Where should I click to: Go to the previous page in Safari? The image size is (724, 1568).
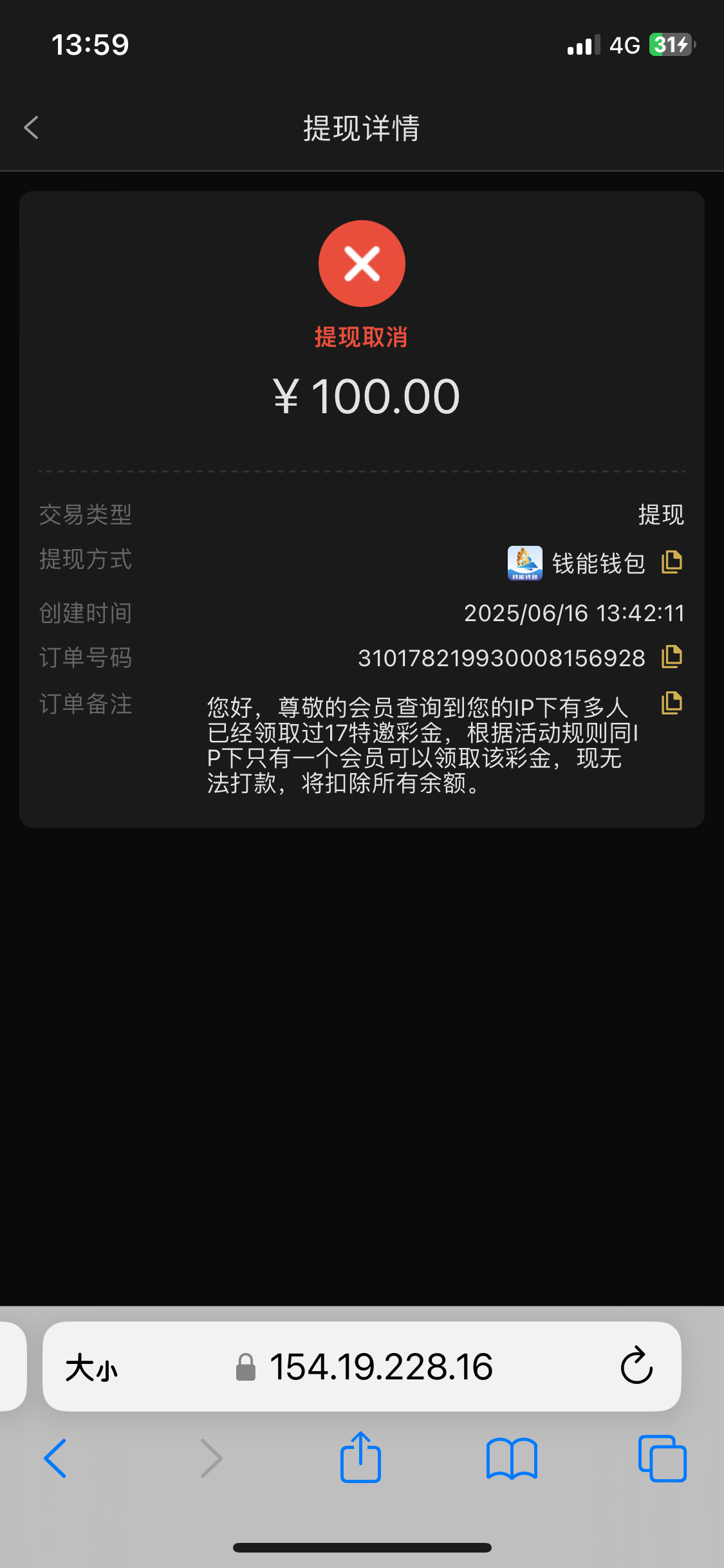(55, 1458)
